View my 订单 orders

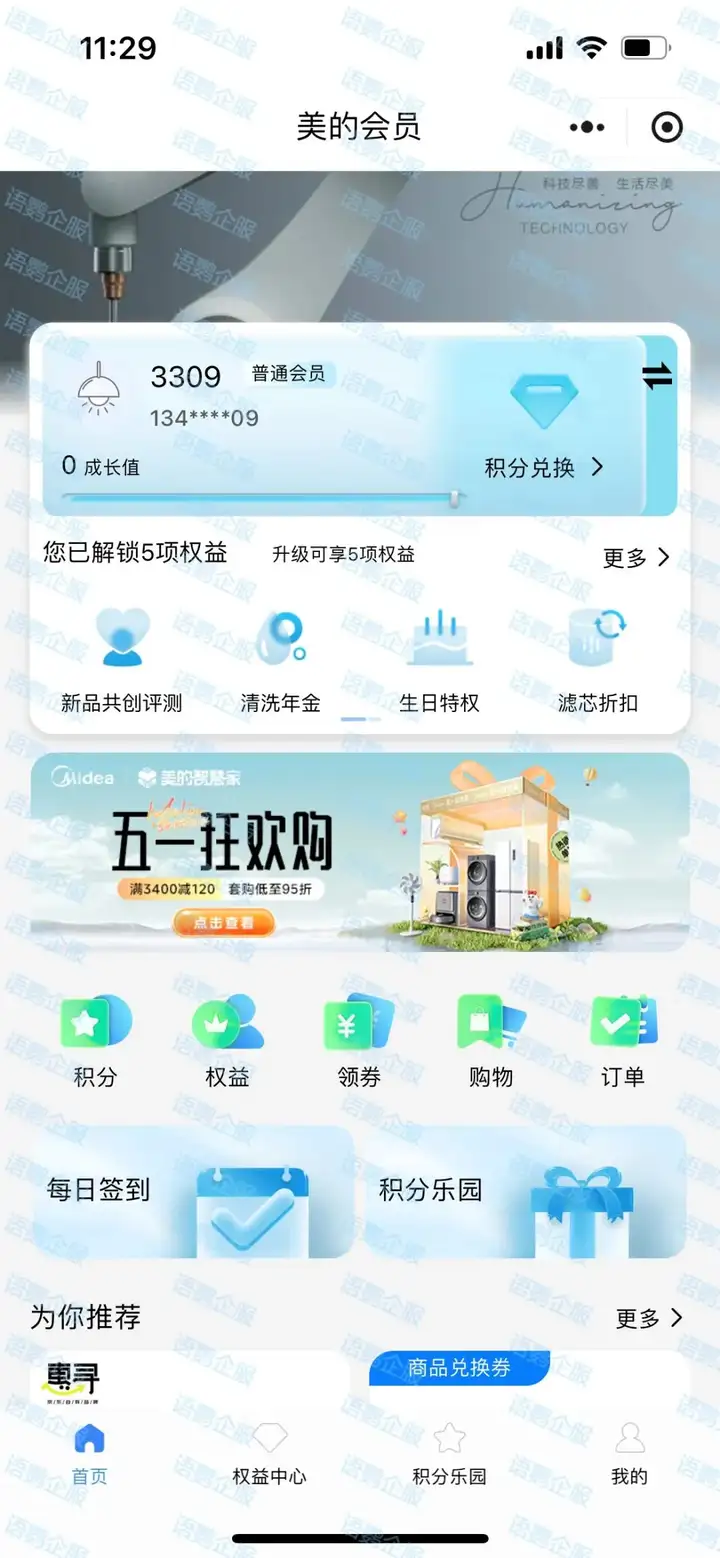click(622, 1041)
